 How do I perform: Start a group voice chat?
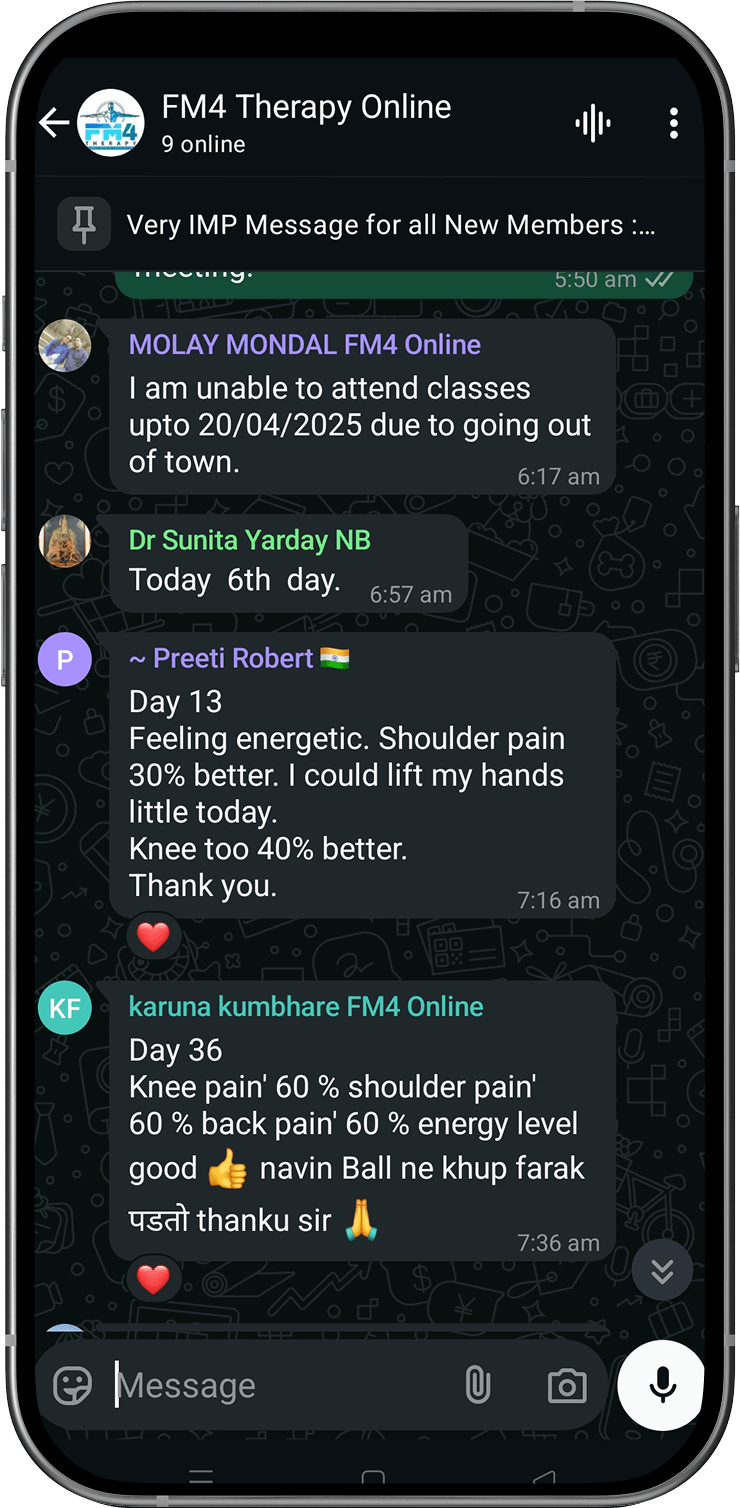point(593,123)
